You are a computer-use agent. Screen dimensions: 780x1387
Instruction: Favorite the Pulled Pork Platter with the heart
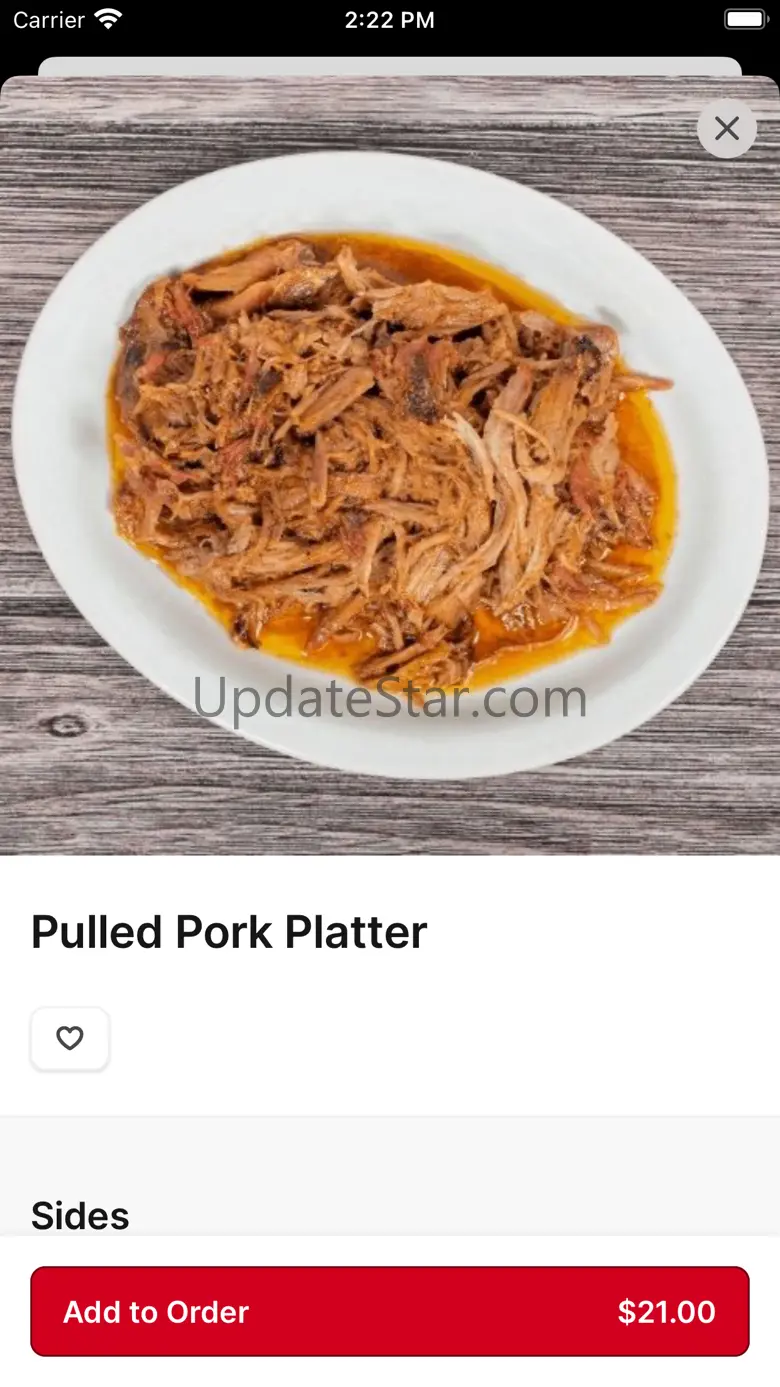pos(70,1039)
